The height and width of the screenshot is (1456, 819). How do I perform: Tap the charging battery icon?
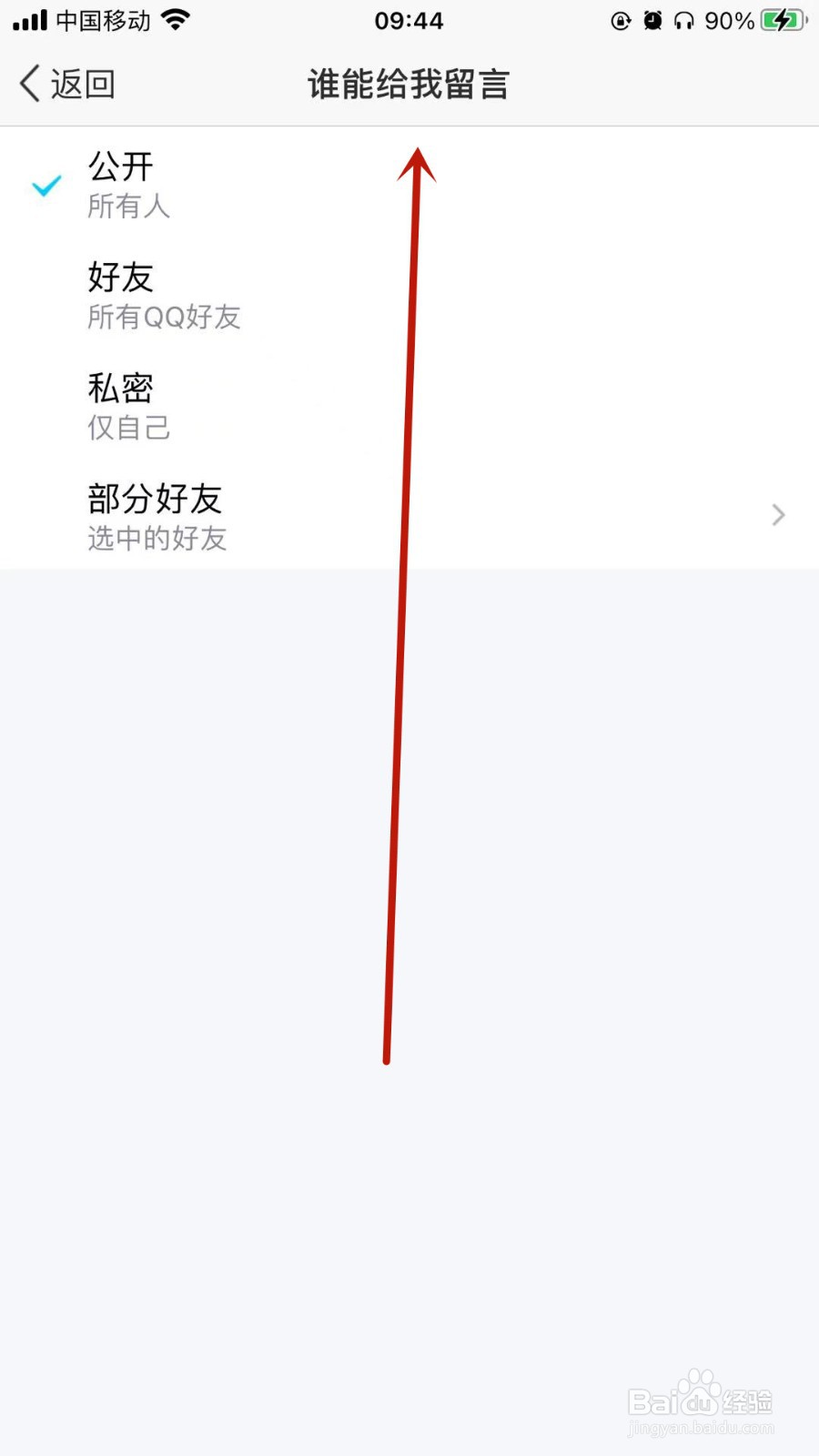click(x=781, y=20)
